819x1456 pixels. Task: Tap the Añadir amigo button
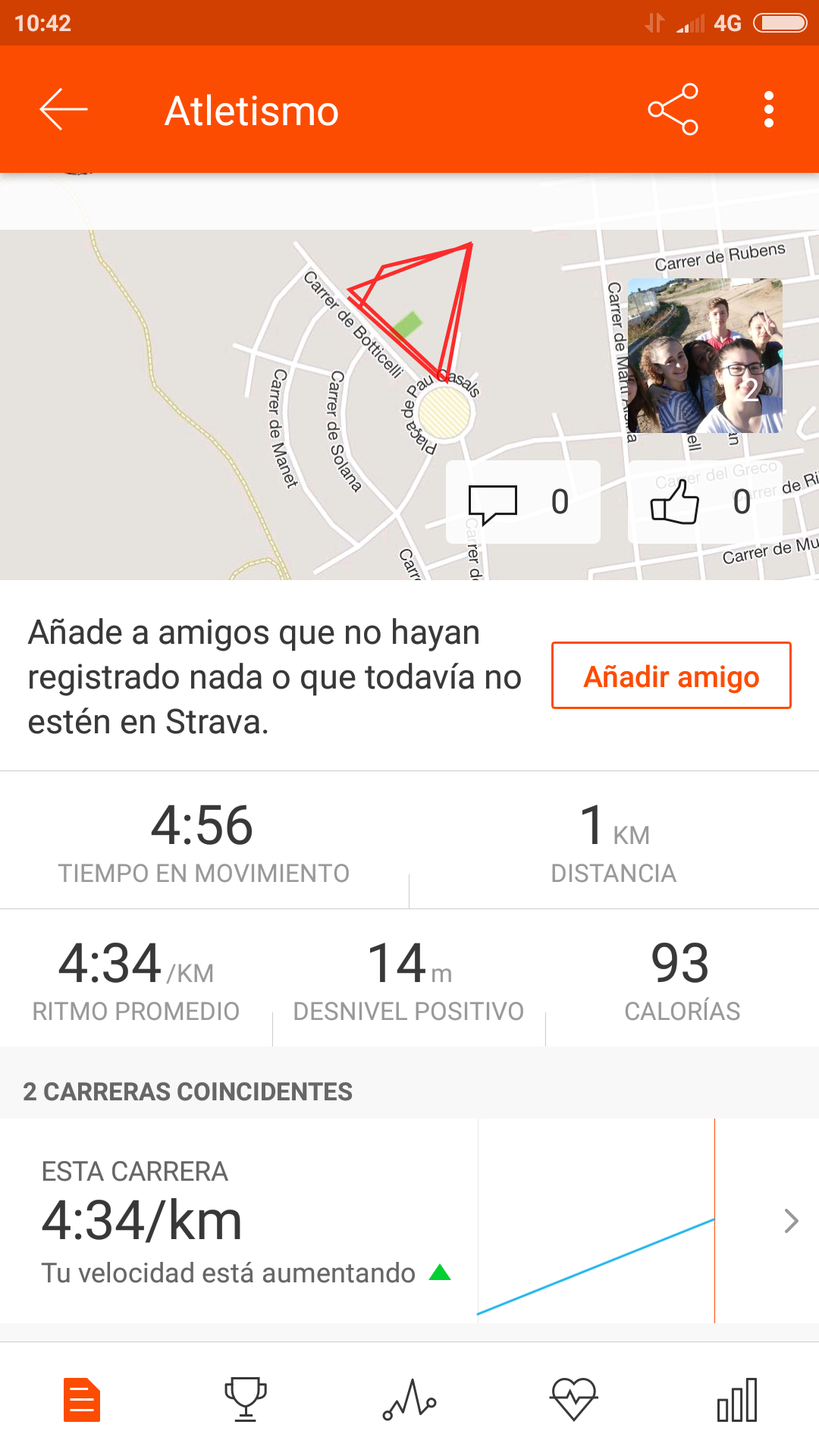(670, 676)
